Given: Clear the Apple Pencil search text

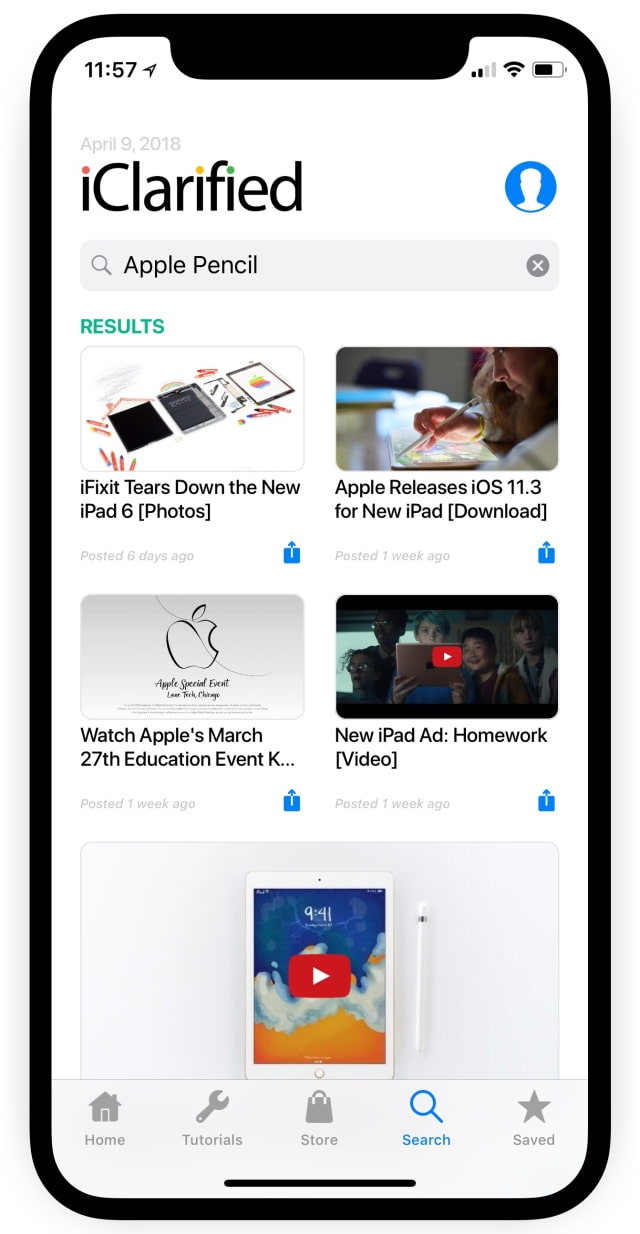Looking at the screenshot, I should coord(538,265).
